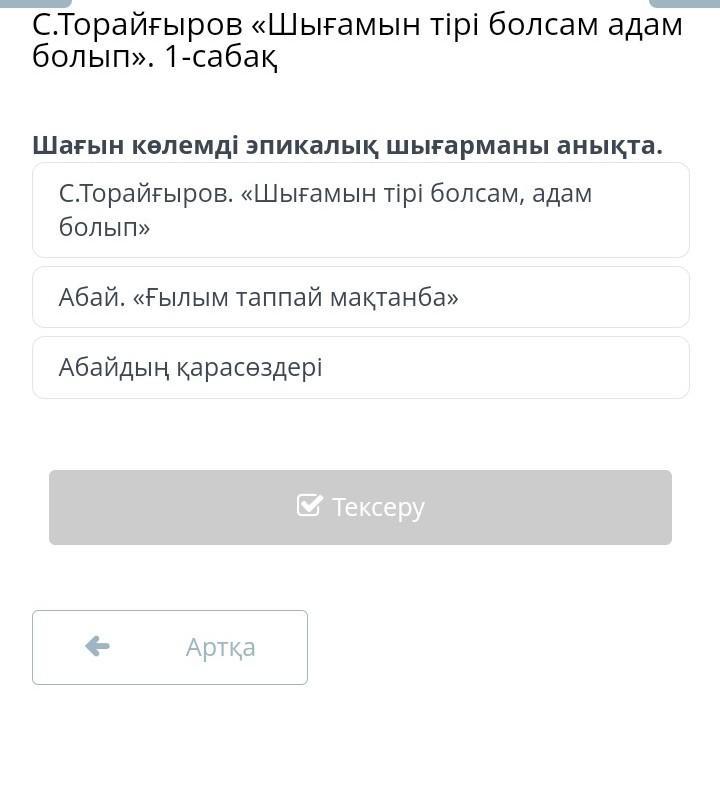720x789 pixels.
Task: Tap the Тексеру check button
Action: click(x=360, y=507)
